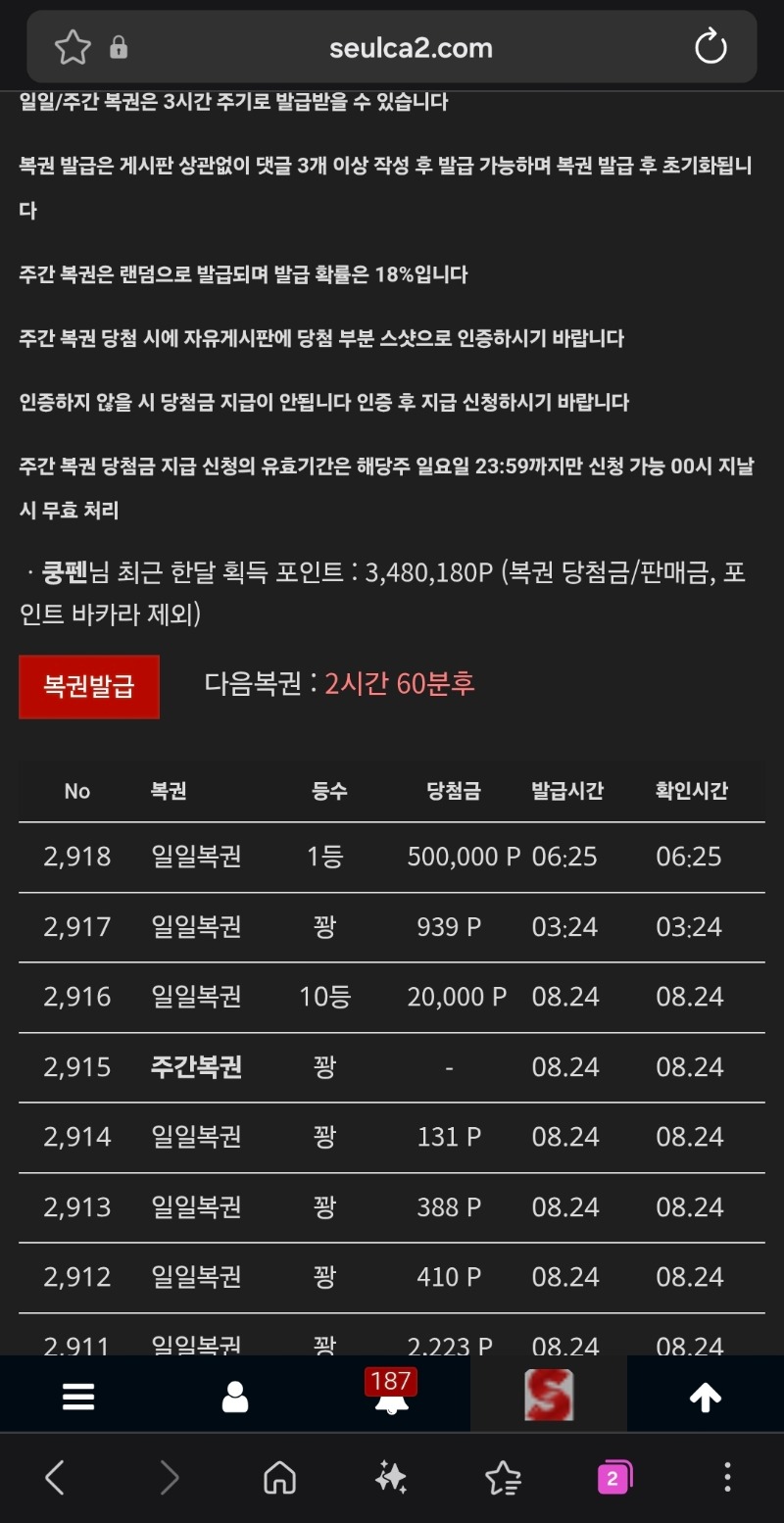Reload the page with the refresh icon

coord(710,47)
